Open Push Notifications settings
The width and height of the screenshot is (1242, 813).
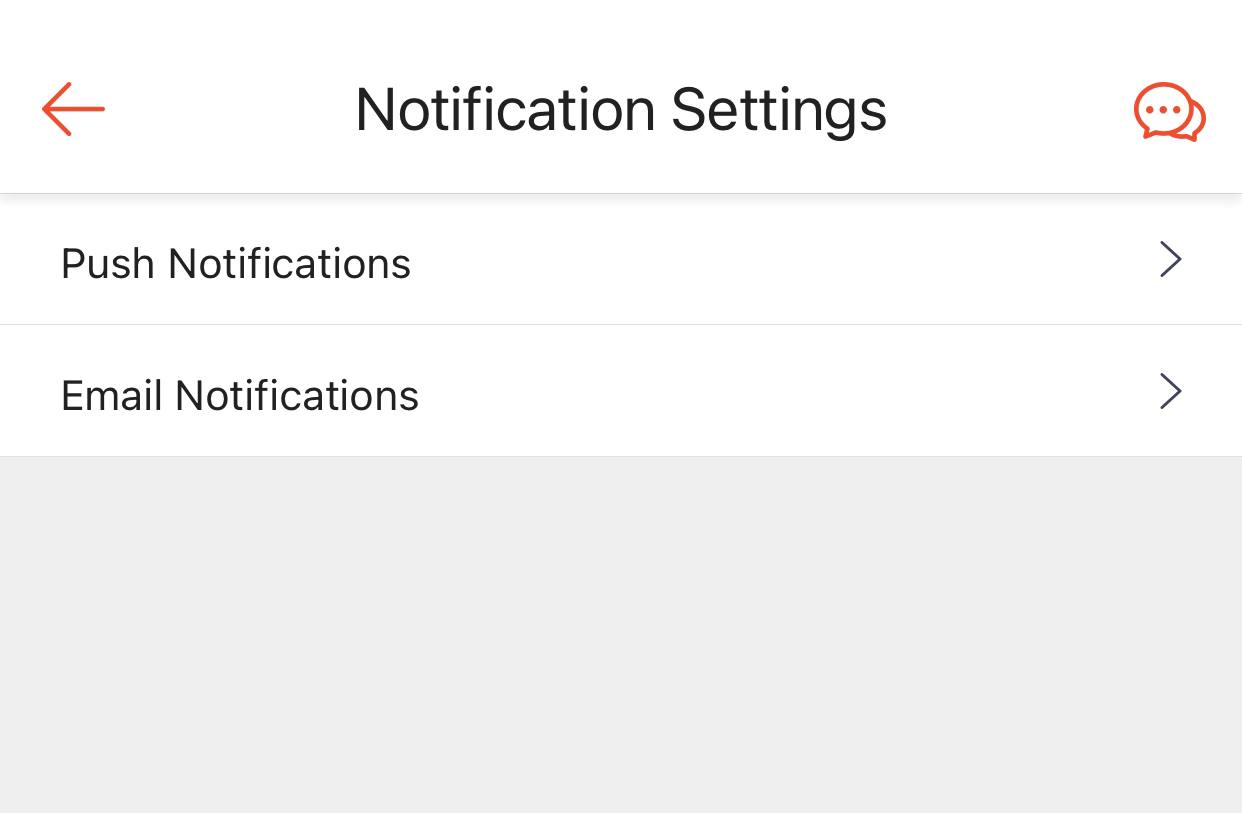(x=620, y=262)
